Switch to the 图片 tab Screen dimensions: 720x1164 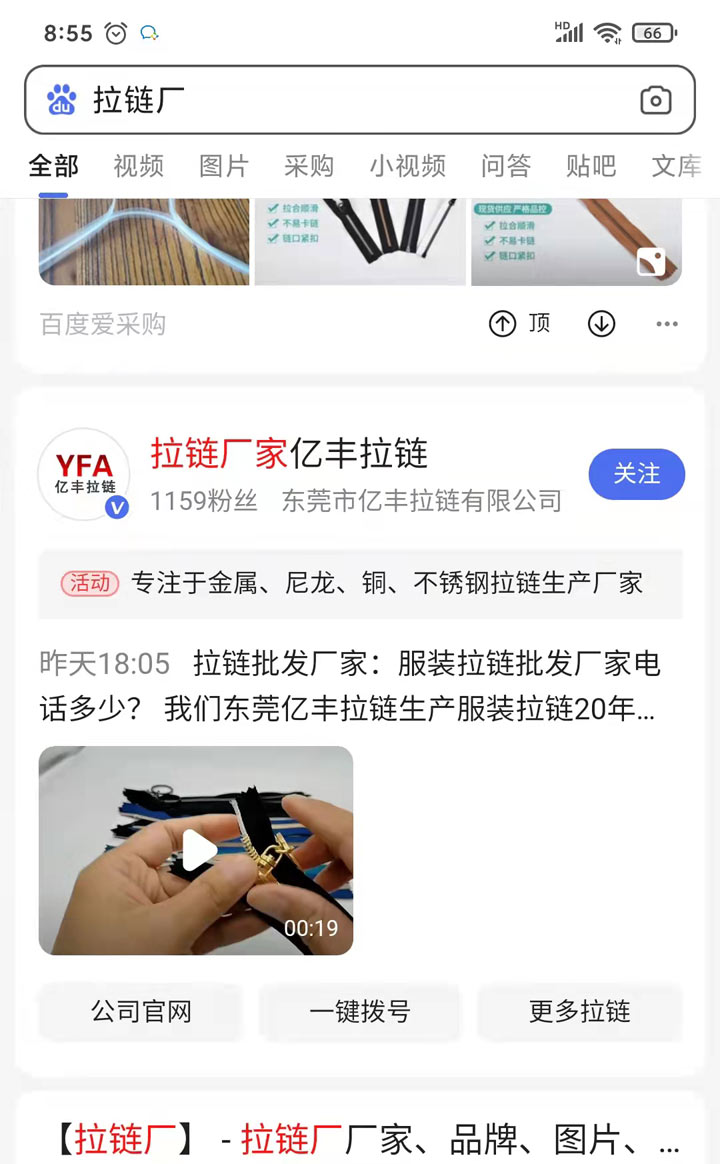[x=223, y=166]
